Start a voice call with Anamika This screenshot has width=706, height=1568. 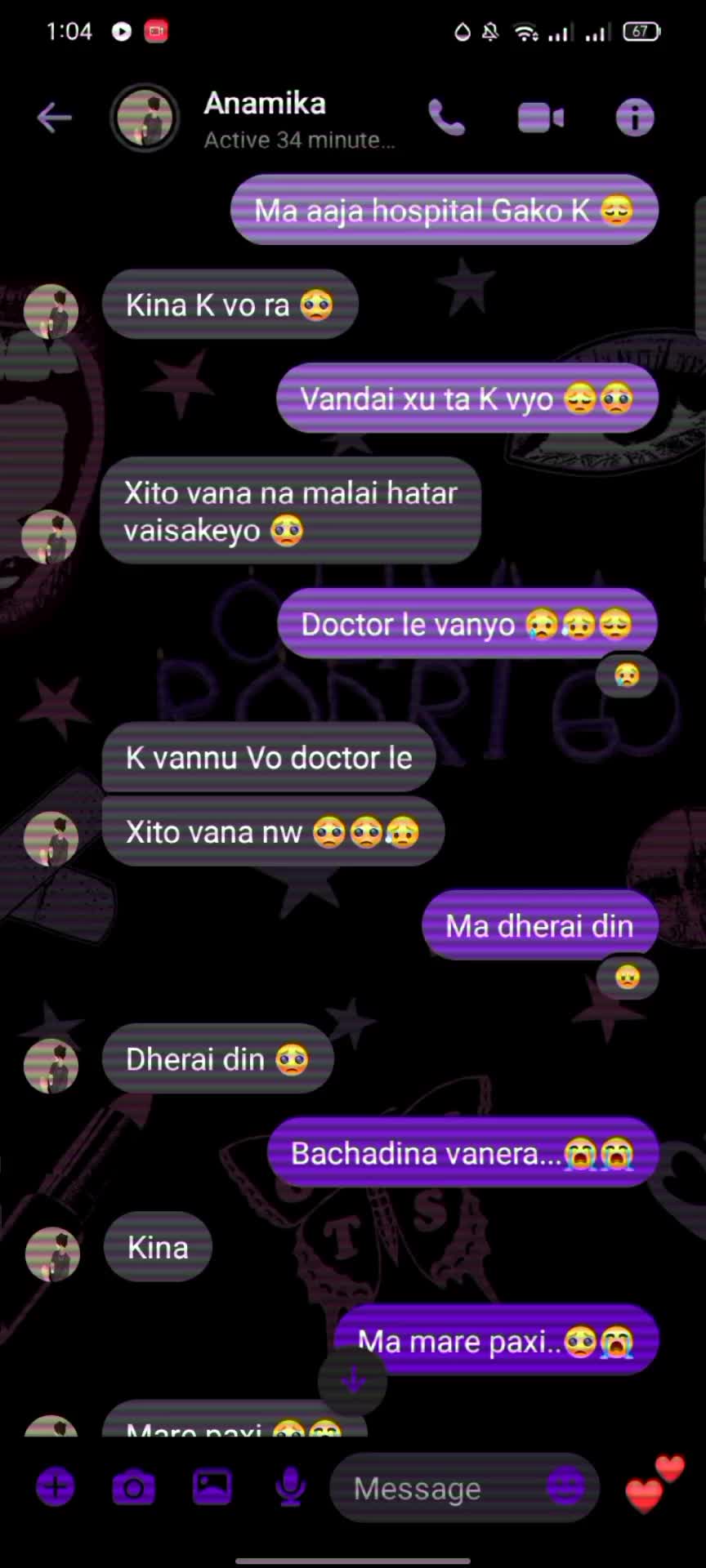[446, 118]
